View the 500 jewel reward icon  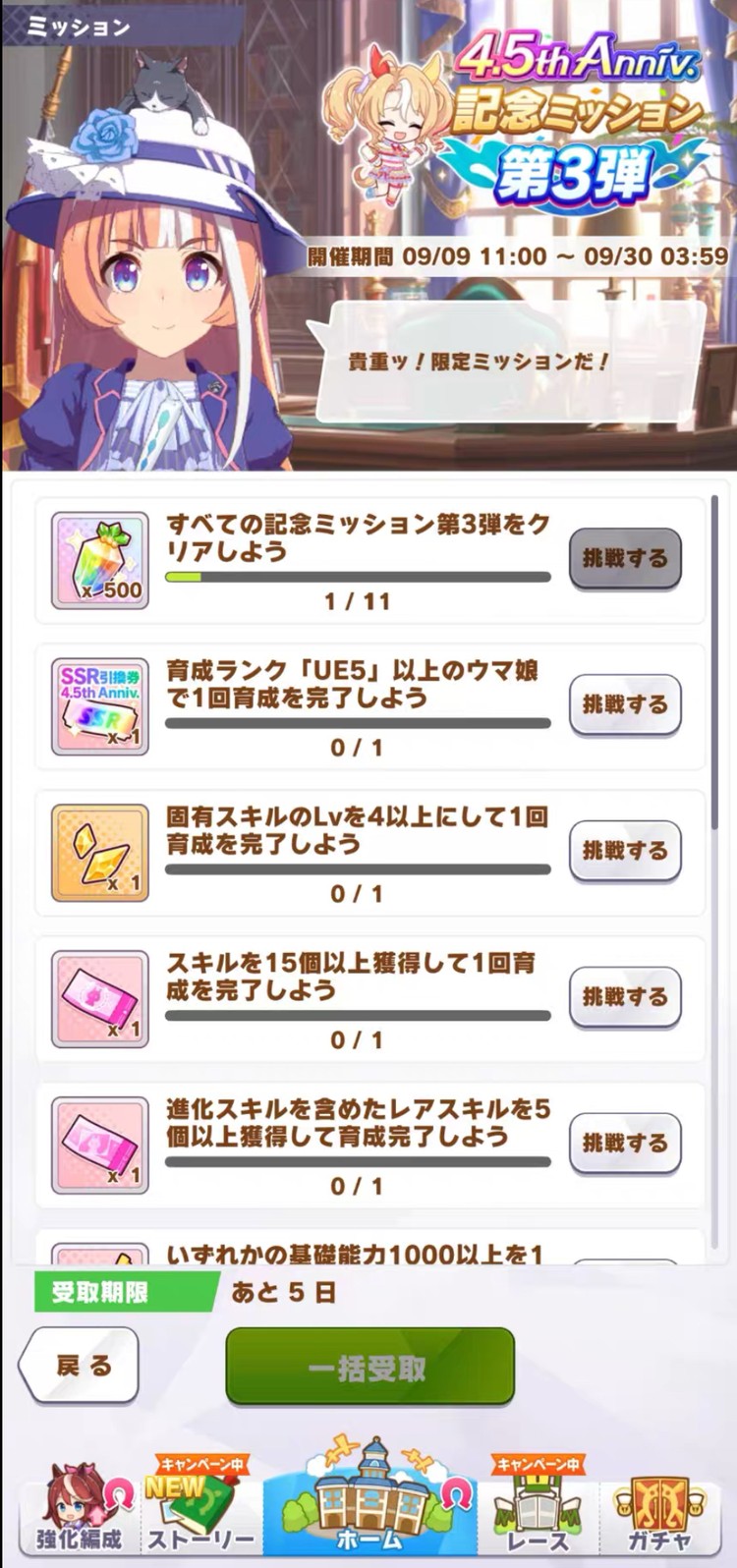(99, 559)
